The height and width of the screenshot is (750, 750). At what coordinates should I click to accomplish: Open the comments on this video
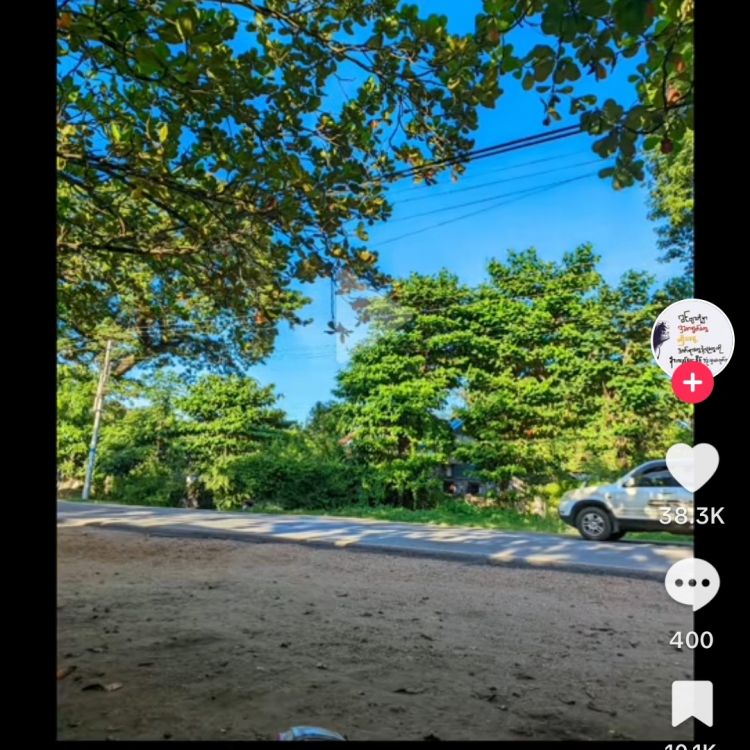692,583
